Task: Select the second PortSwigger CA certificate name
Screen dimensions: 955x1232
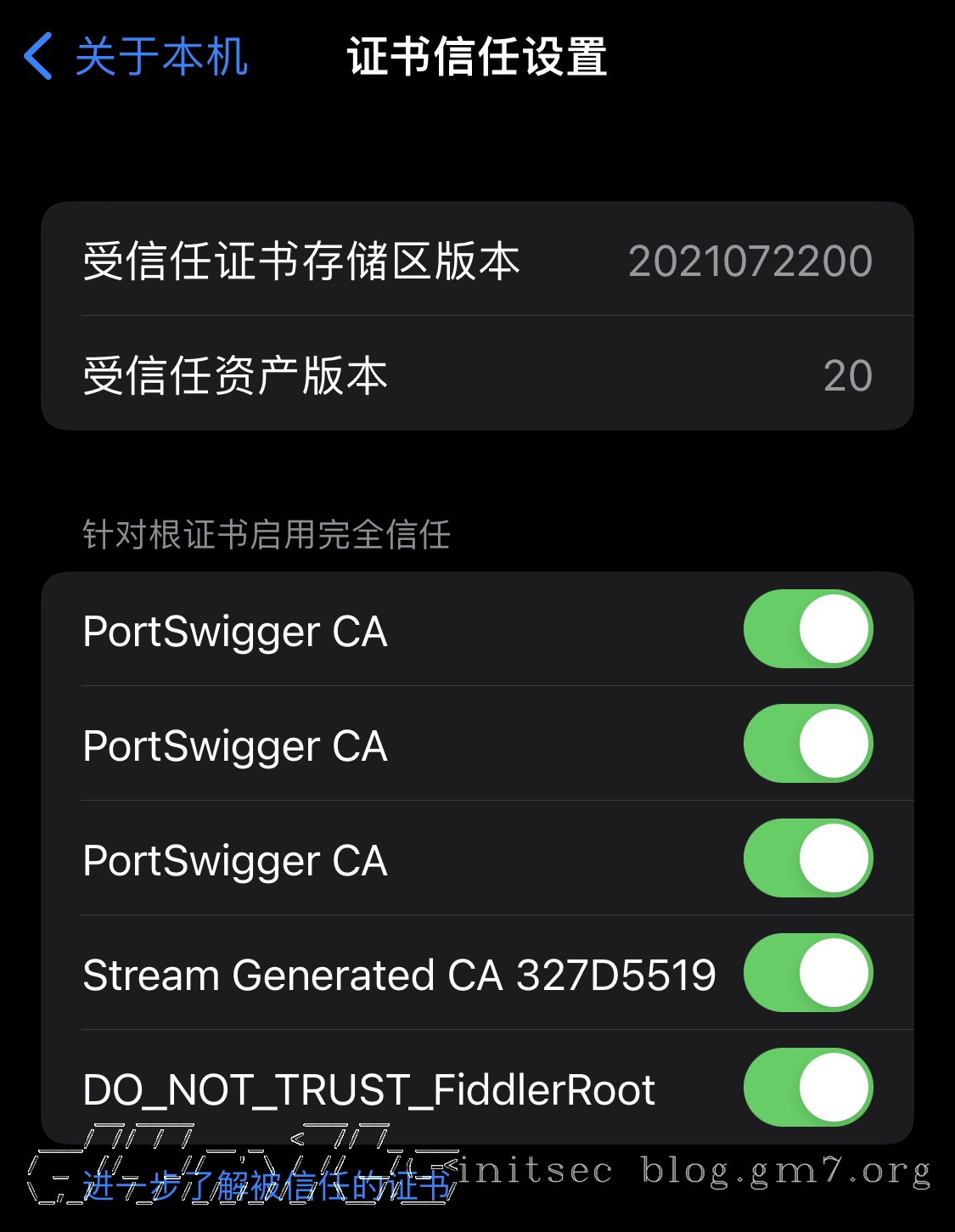Action: tap(235, 746)
